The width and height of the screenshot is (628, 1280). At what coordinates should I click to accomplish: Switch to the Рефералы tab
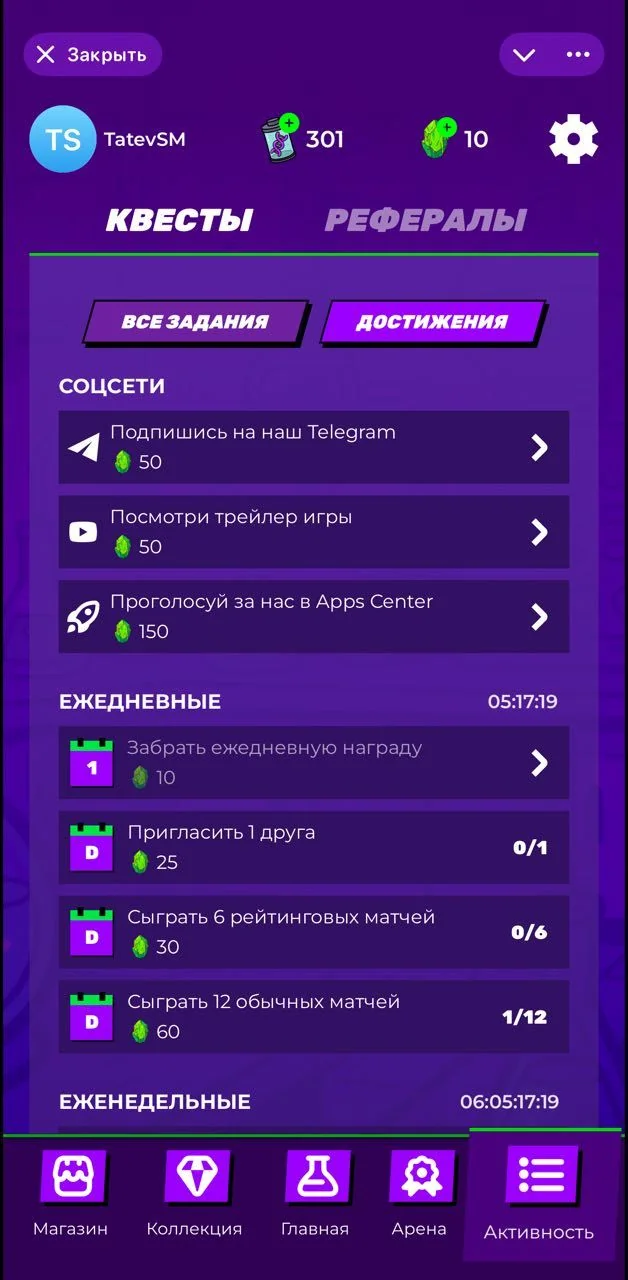tap(425, 220)
